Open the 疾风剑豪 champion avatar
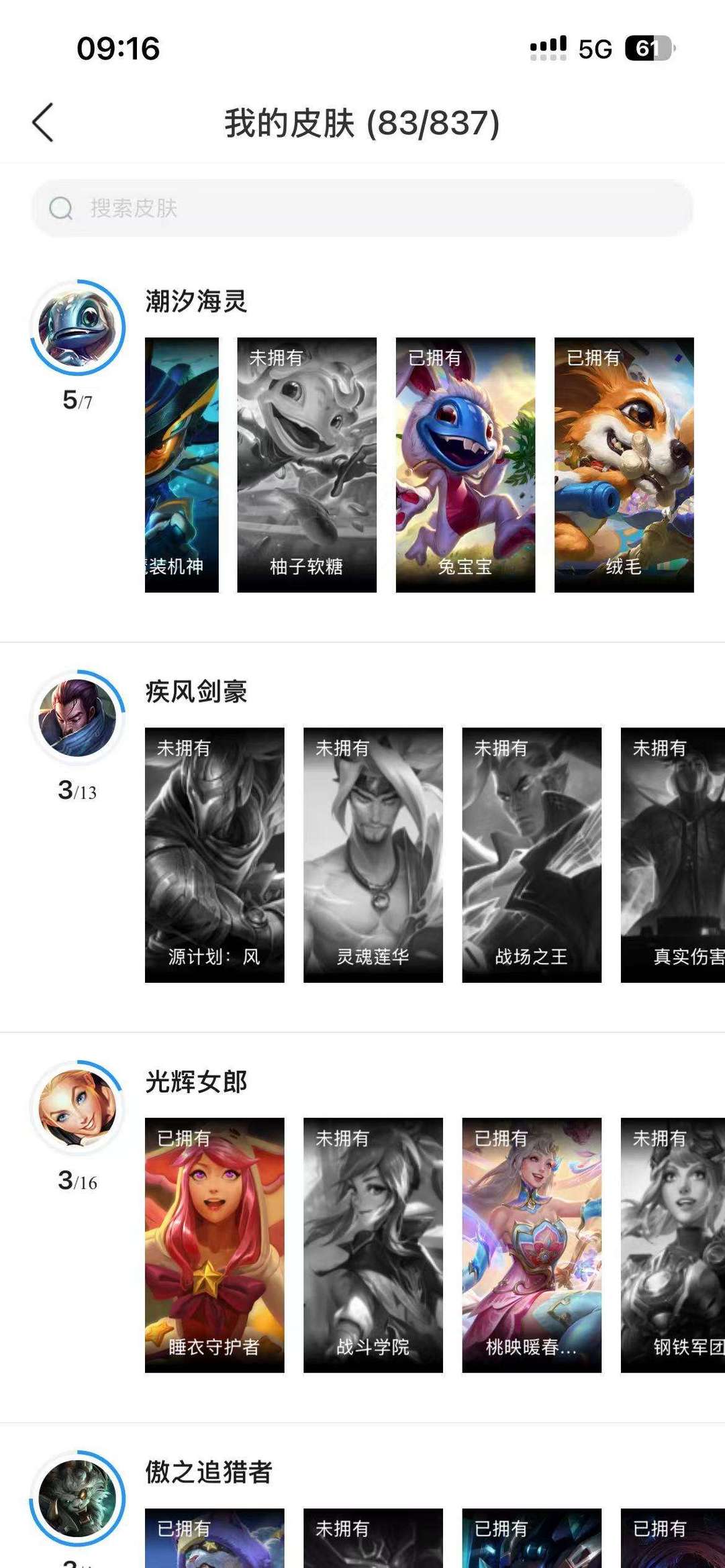The width and height of the screenshot is (725, 1568). pos(78,718)
